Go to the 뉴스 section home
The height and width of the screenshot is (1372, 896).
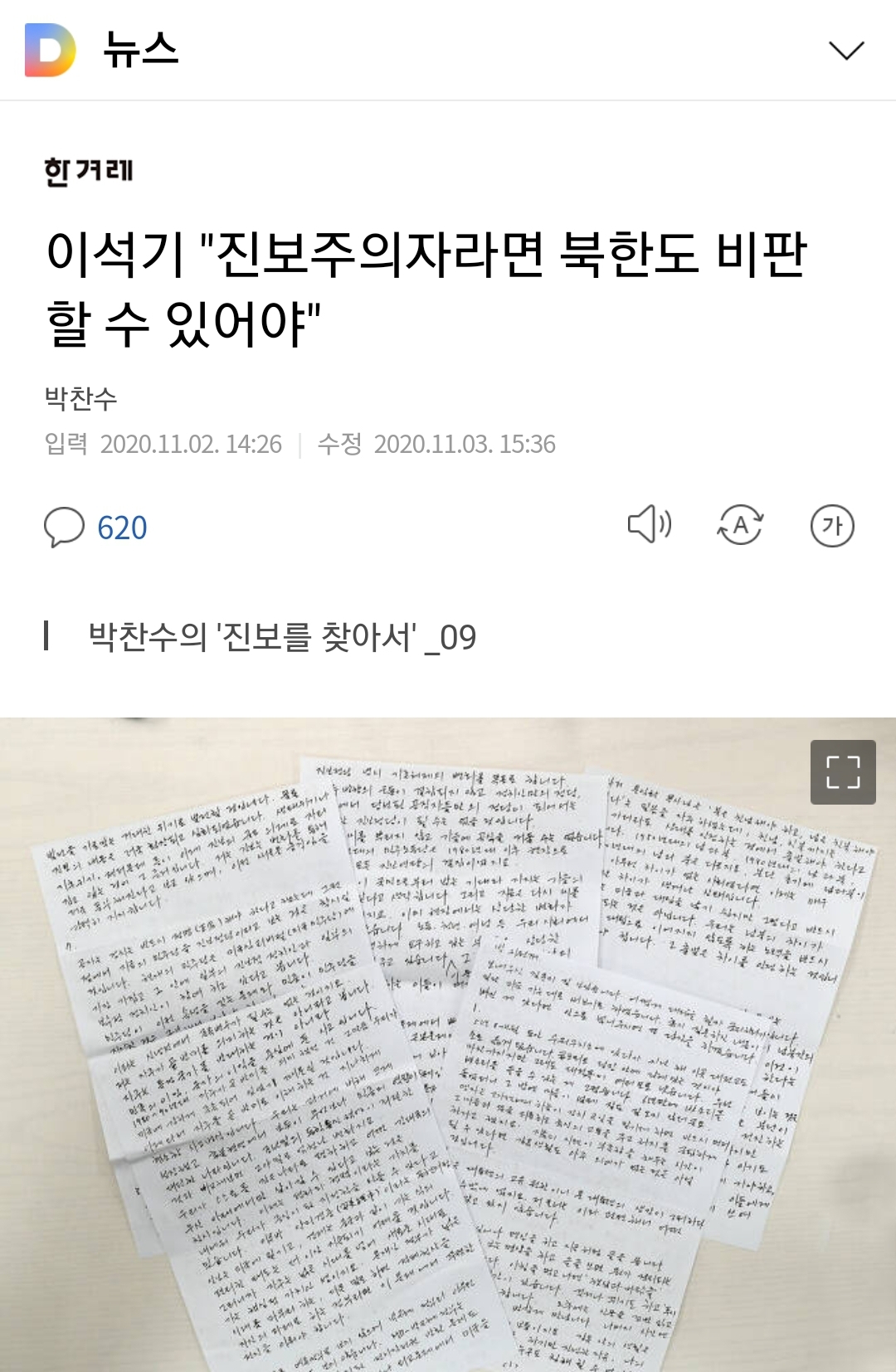pos(140,50)
